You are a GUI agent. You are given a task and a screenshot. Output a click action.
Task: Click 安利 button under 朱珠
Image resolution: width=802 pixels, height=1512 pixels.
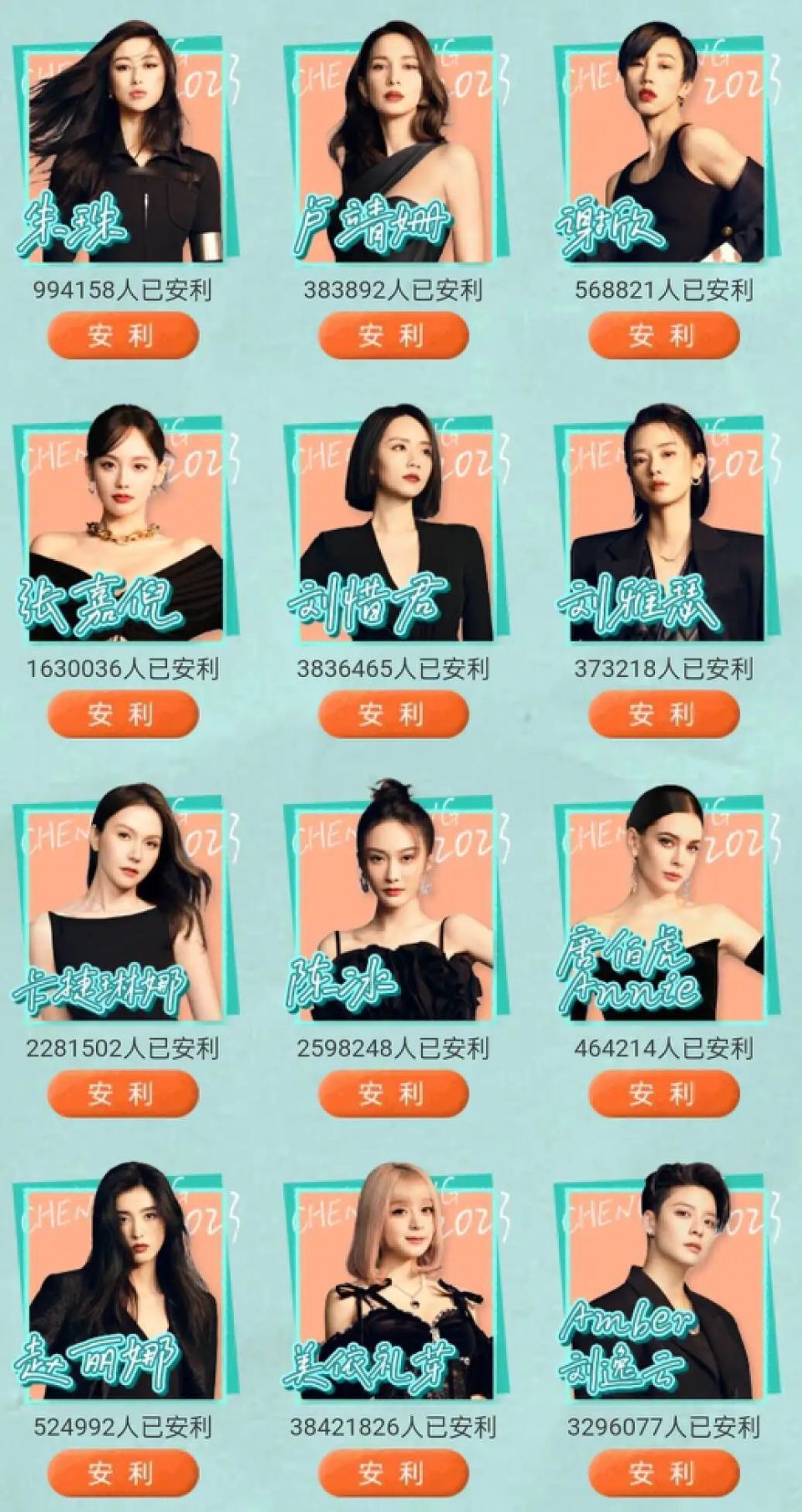(124, 335)
